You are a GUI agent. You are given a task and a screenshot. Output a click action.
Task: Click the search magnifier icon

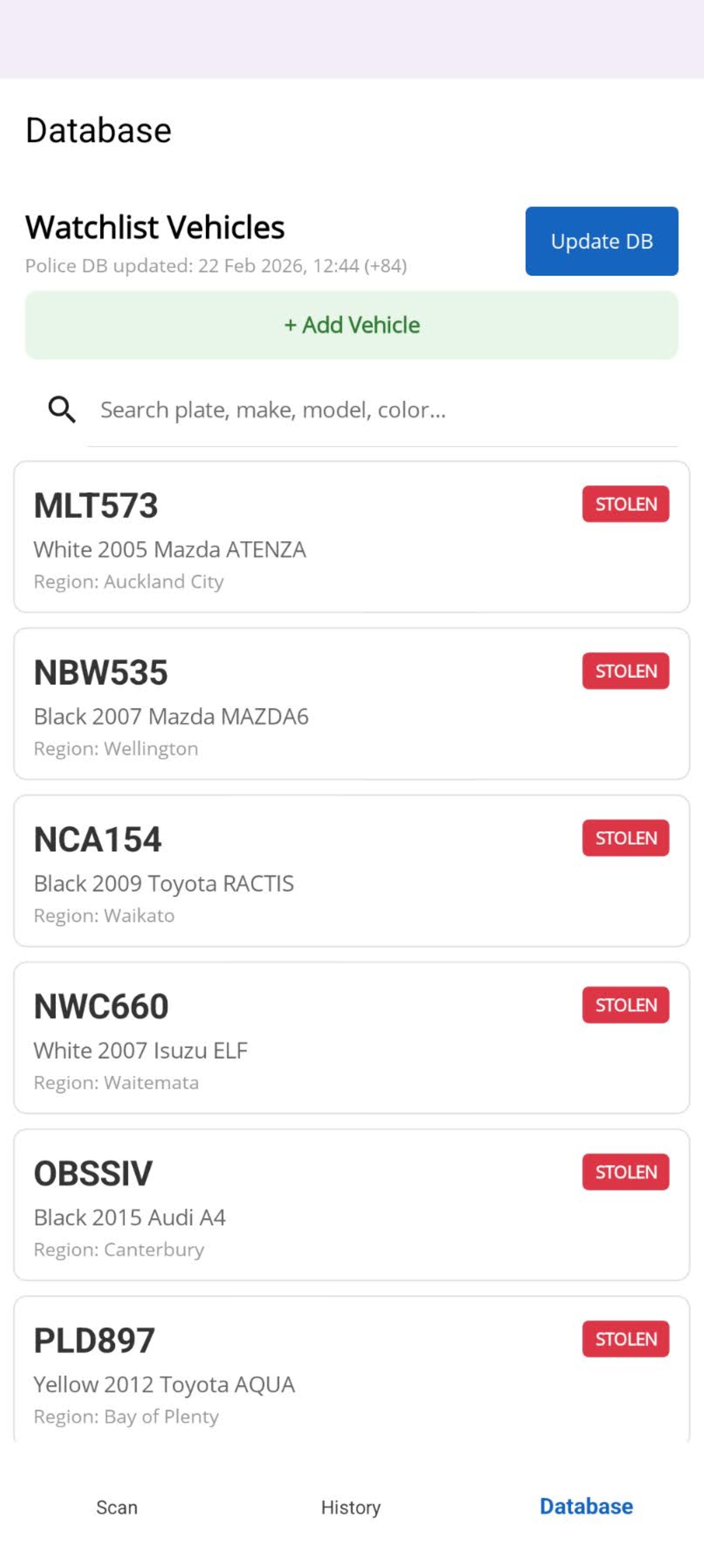[x=61, y=410]
